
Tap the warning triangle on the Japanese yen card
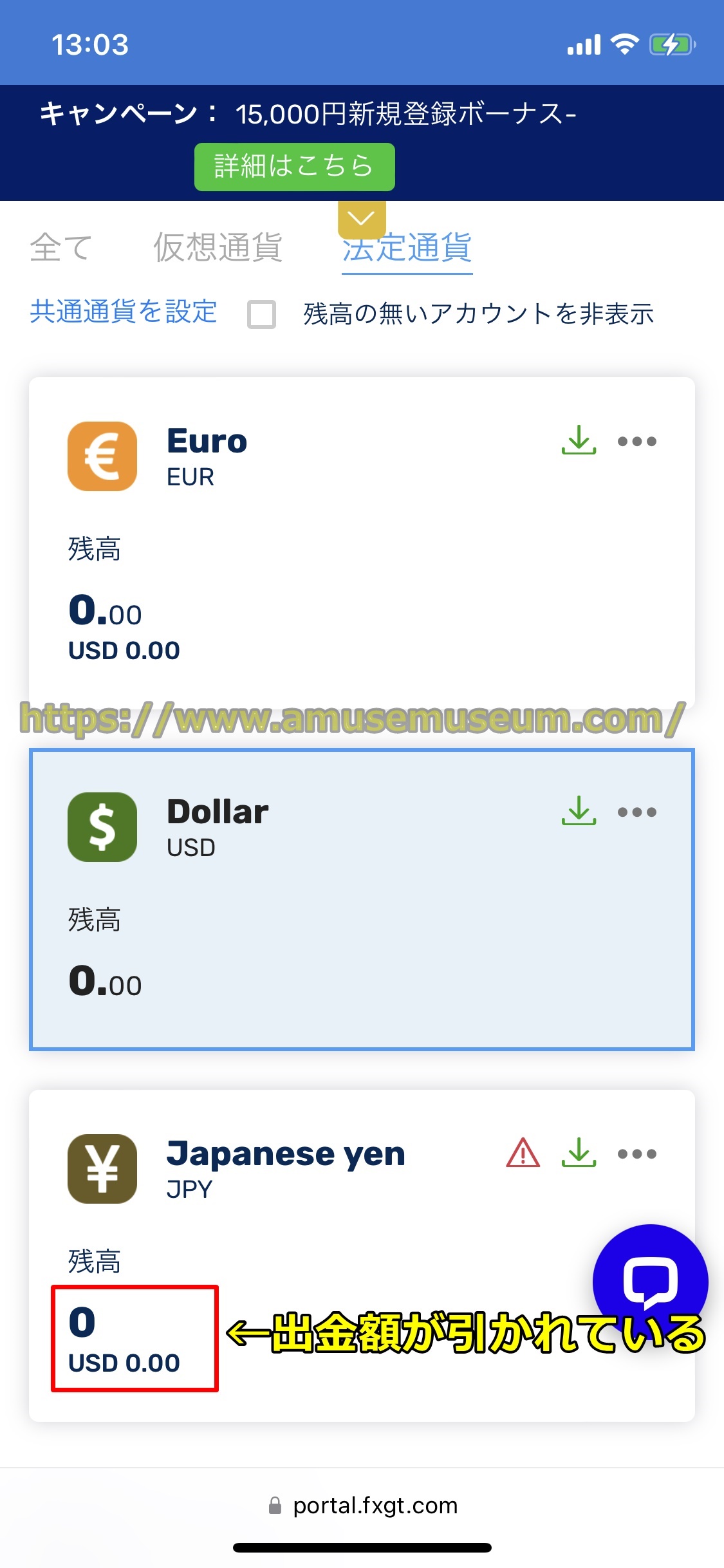pos(523,1153)
